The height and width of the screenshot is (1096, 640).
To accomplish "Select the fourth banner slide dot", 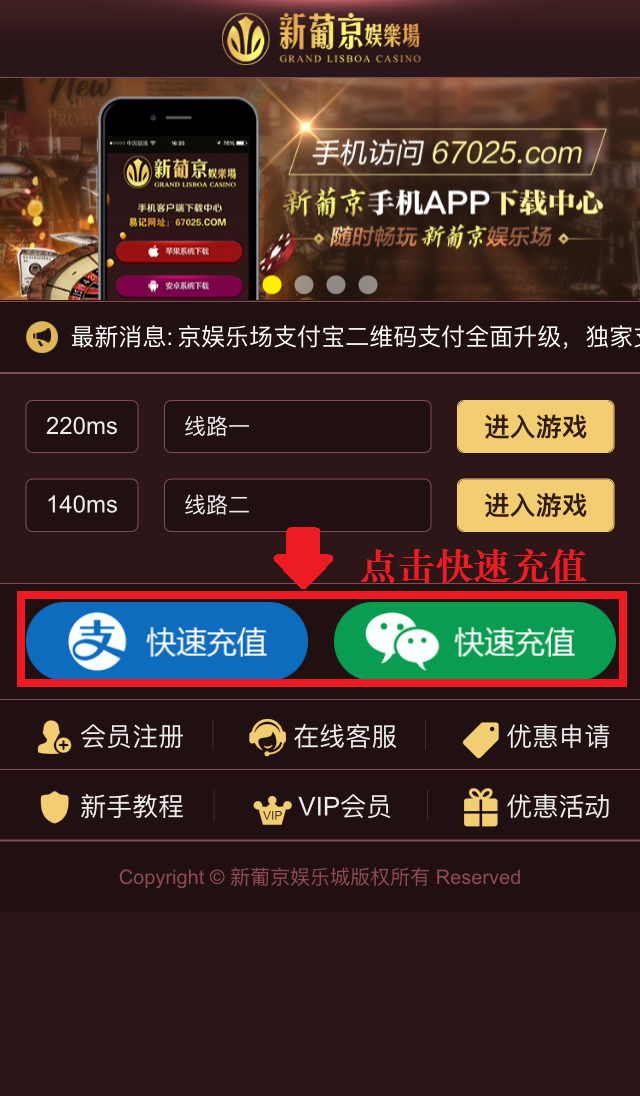I will click(x=368, y=285).
